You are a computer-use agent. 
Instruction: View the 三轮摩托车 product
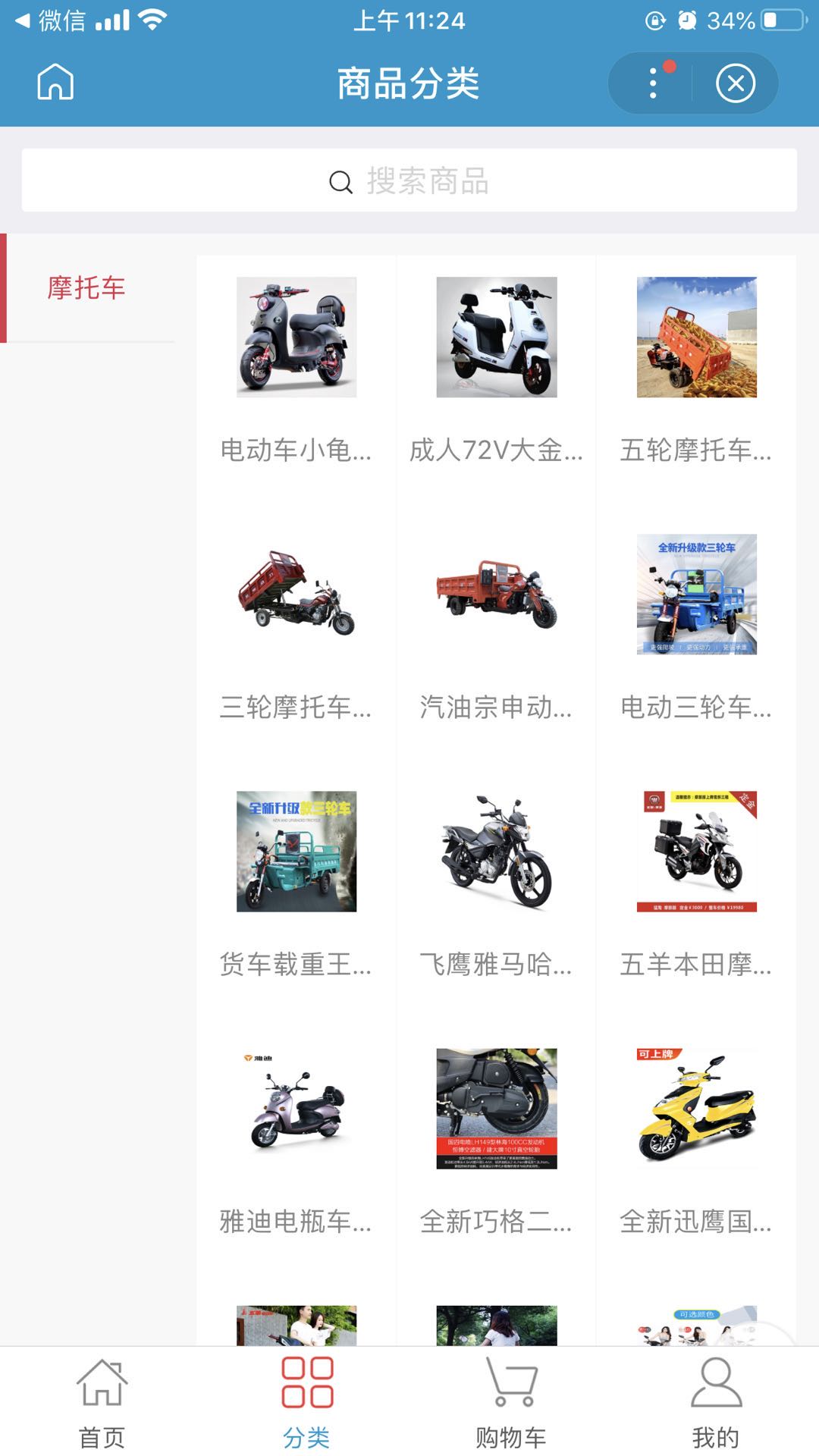pyautogui.click(x=297, y=595)
